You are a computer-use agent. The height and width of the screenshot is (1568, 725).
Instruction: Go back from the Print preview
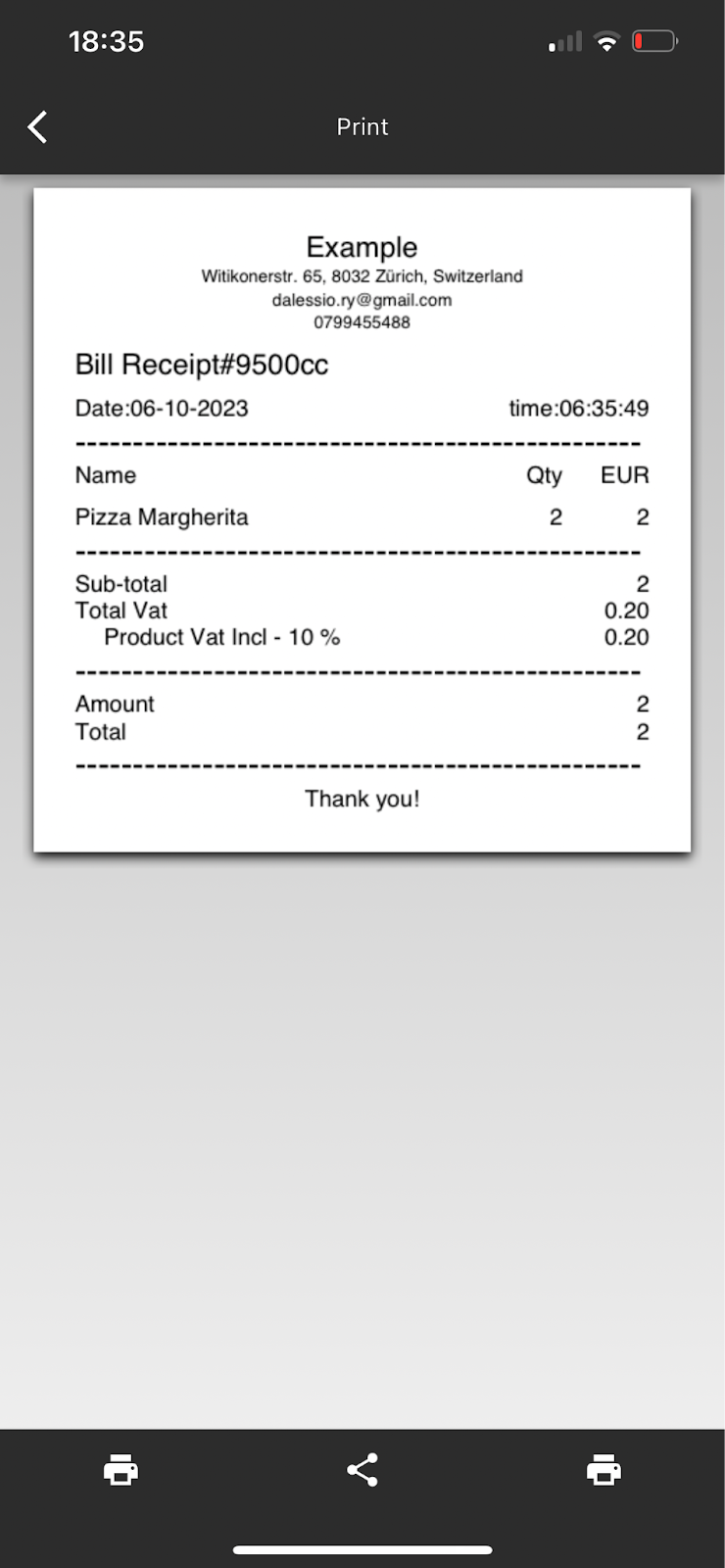coord(37,126)
